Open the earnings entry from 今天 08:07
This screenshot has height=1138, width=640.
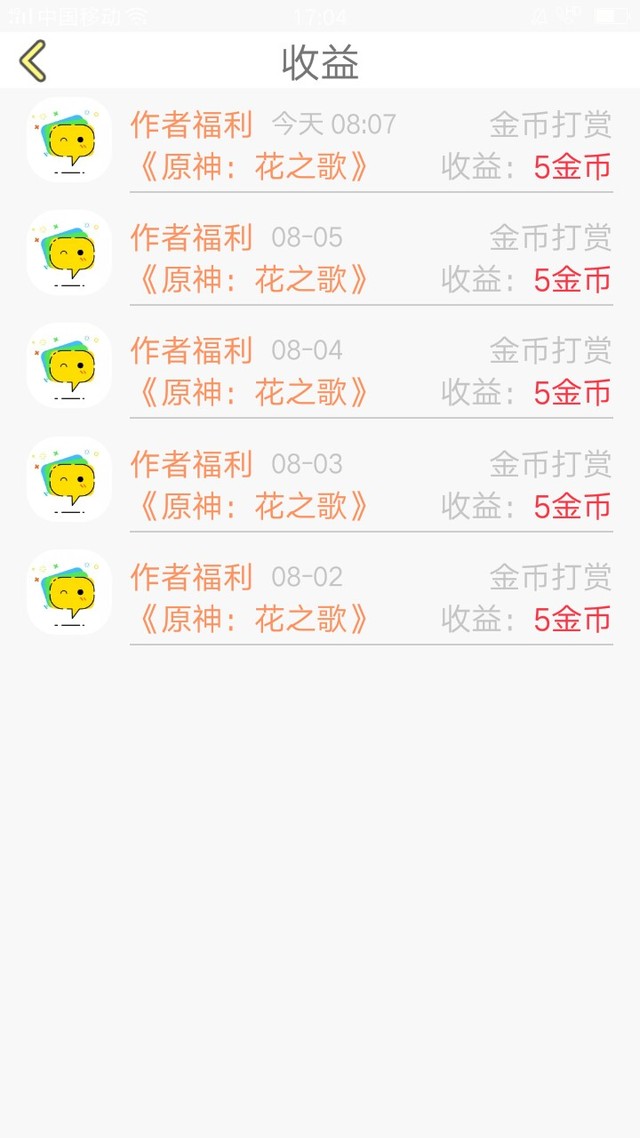[320, 144]
